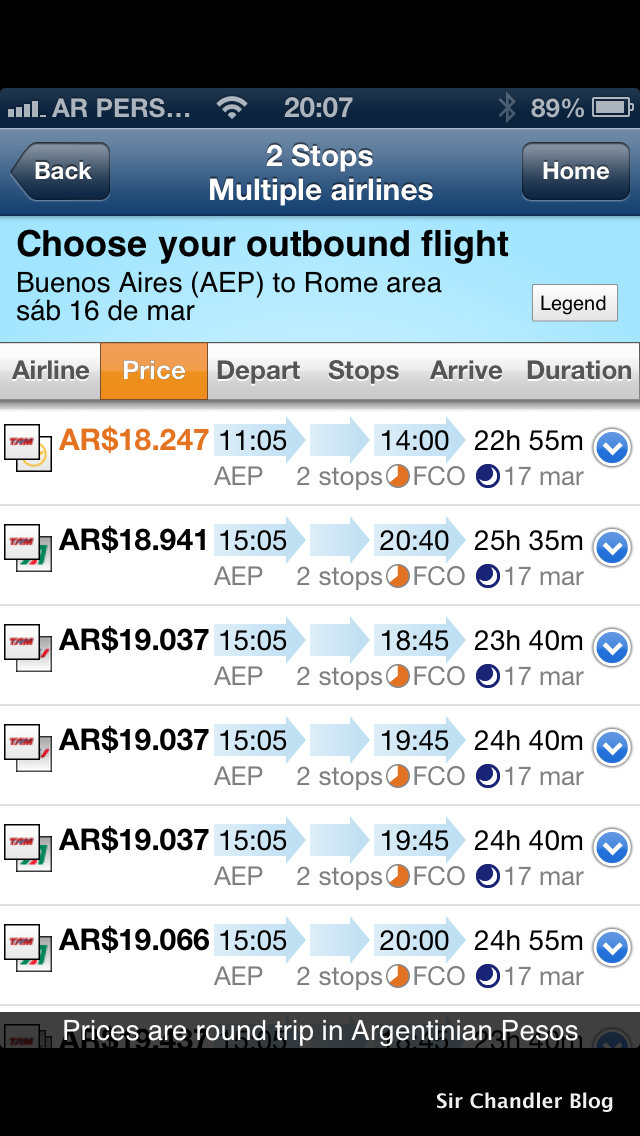Sort flights by Airline

[51, 370]
